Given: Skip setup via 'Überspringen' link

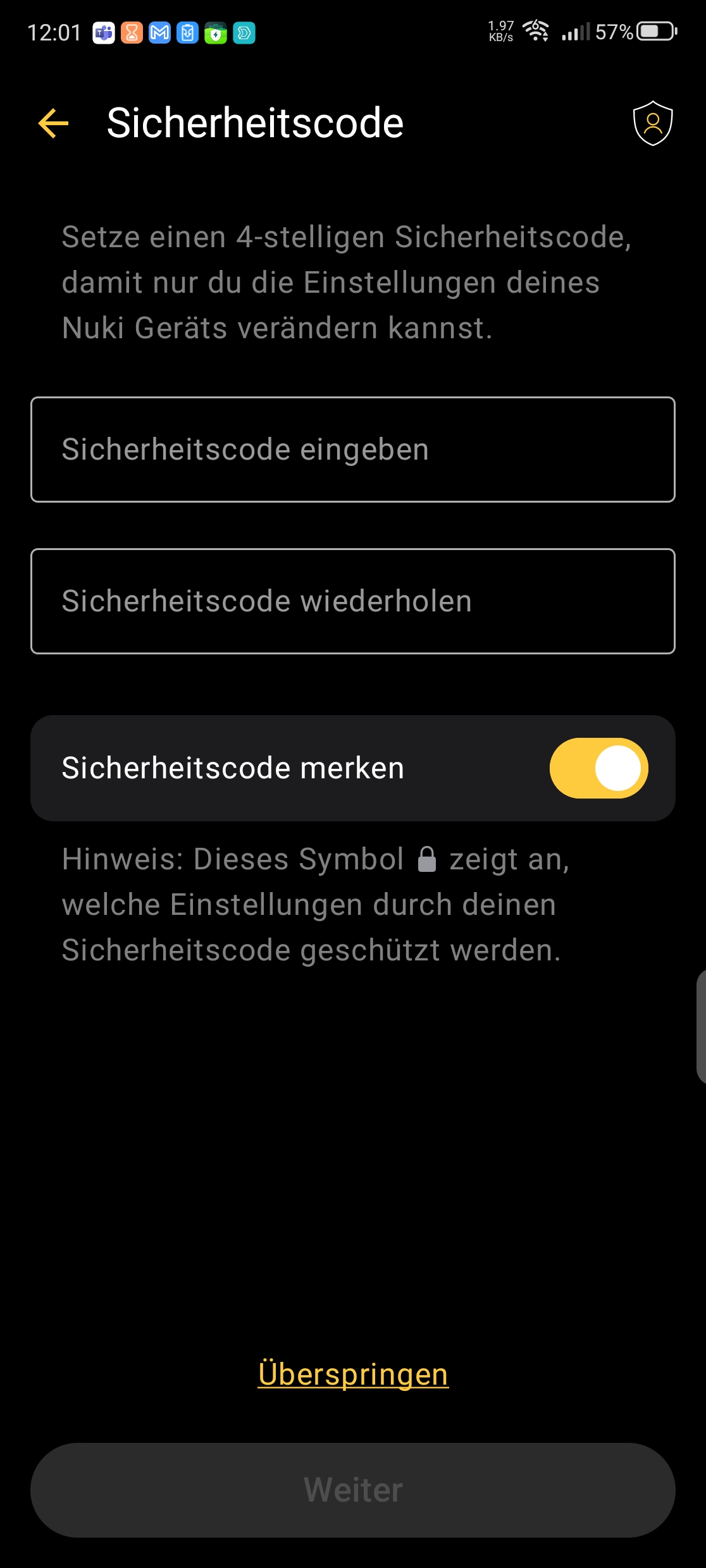Looking at the screenshot, I should point(353,1374).
